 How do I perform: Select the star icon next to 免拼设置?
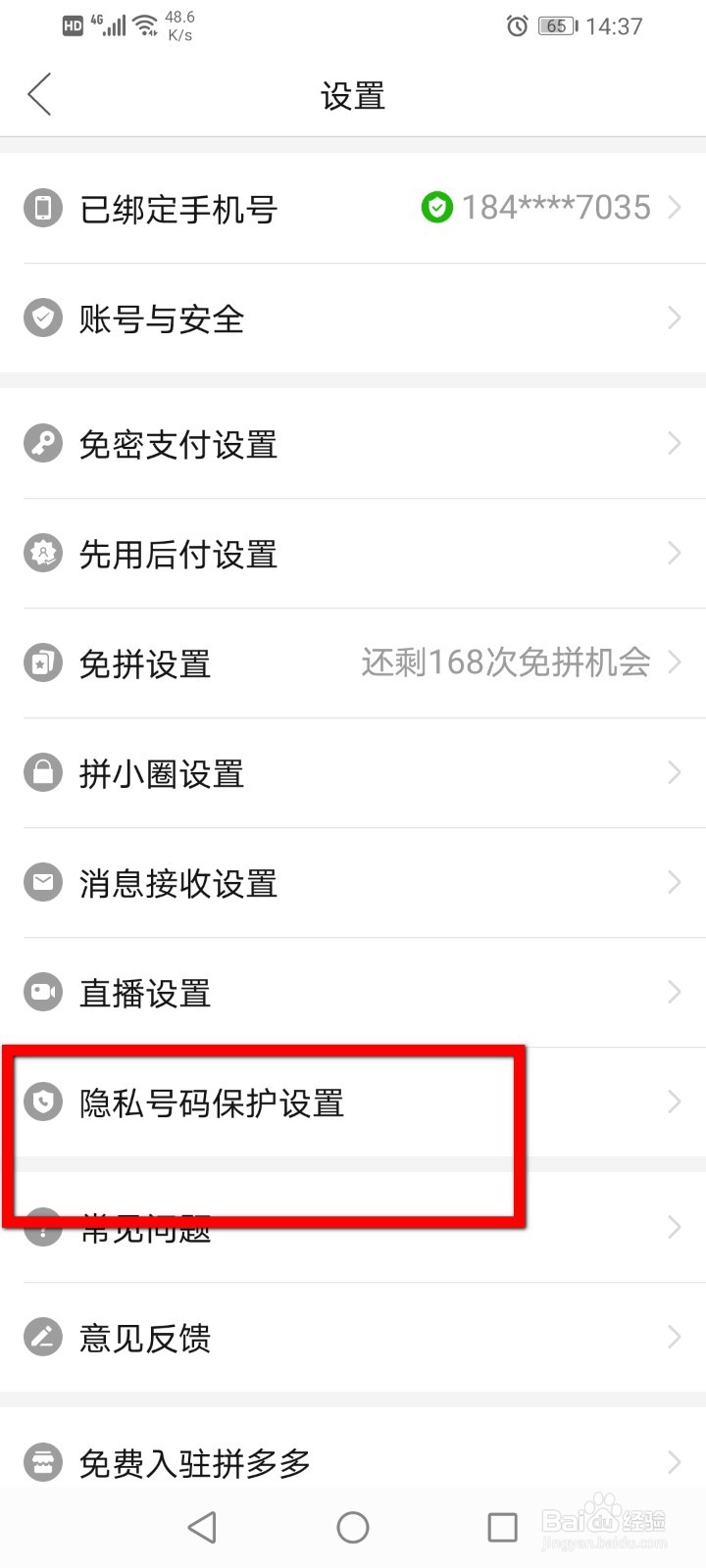coord(42,662)
